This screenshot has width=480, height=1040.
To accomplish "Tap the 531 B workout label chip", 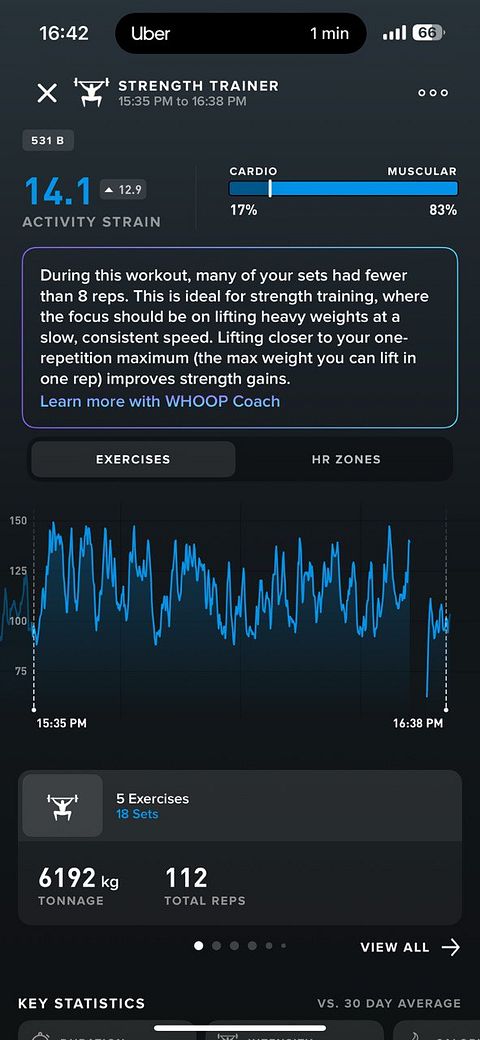I will pyautogui.click(x=48, y=141).
